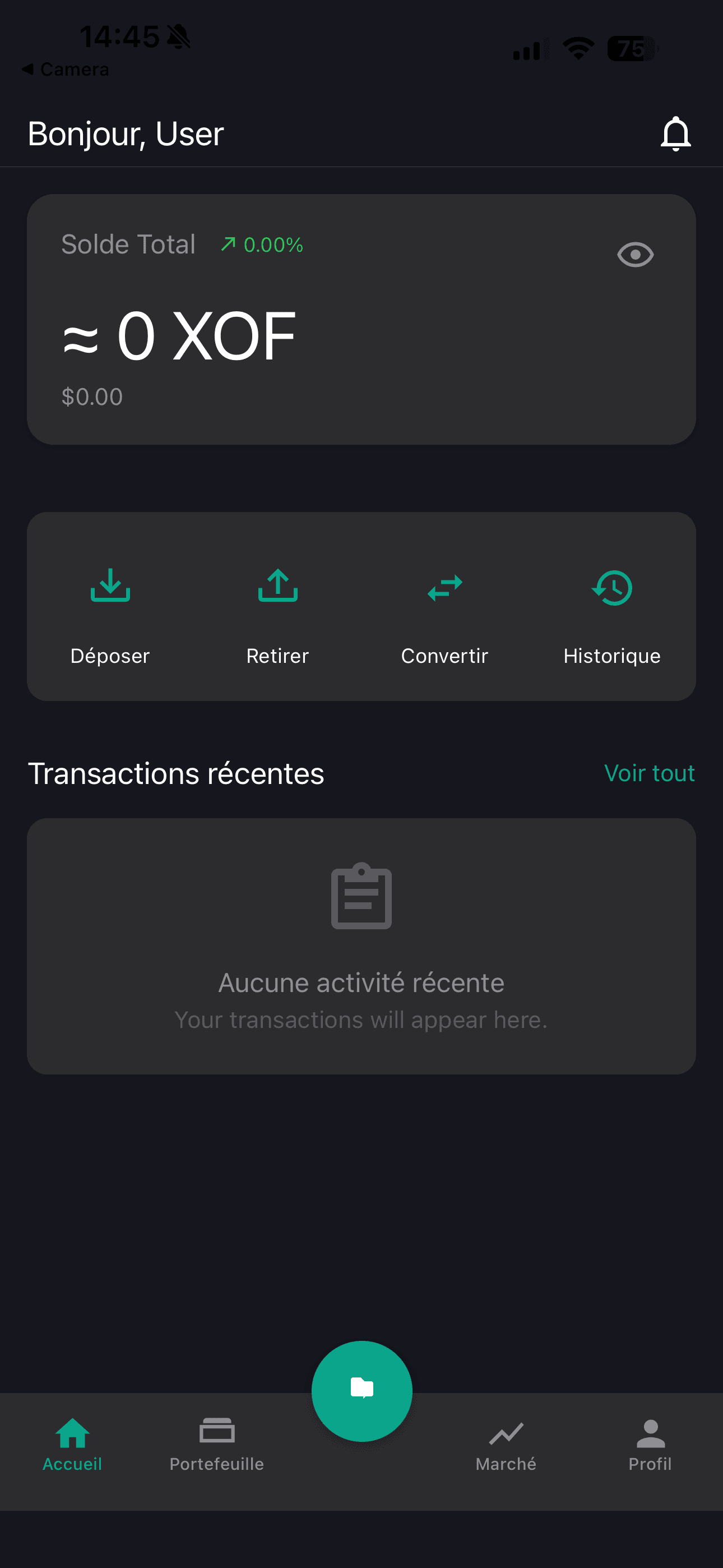Viewport: 723px width, 1568px height.
Task: Tap the Retirer withdraw icon
Action: 277,586
